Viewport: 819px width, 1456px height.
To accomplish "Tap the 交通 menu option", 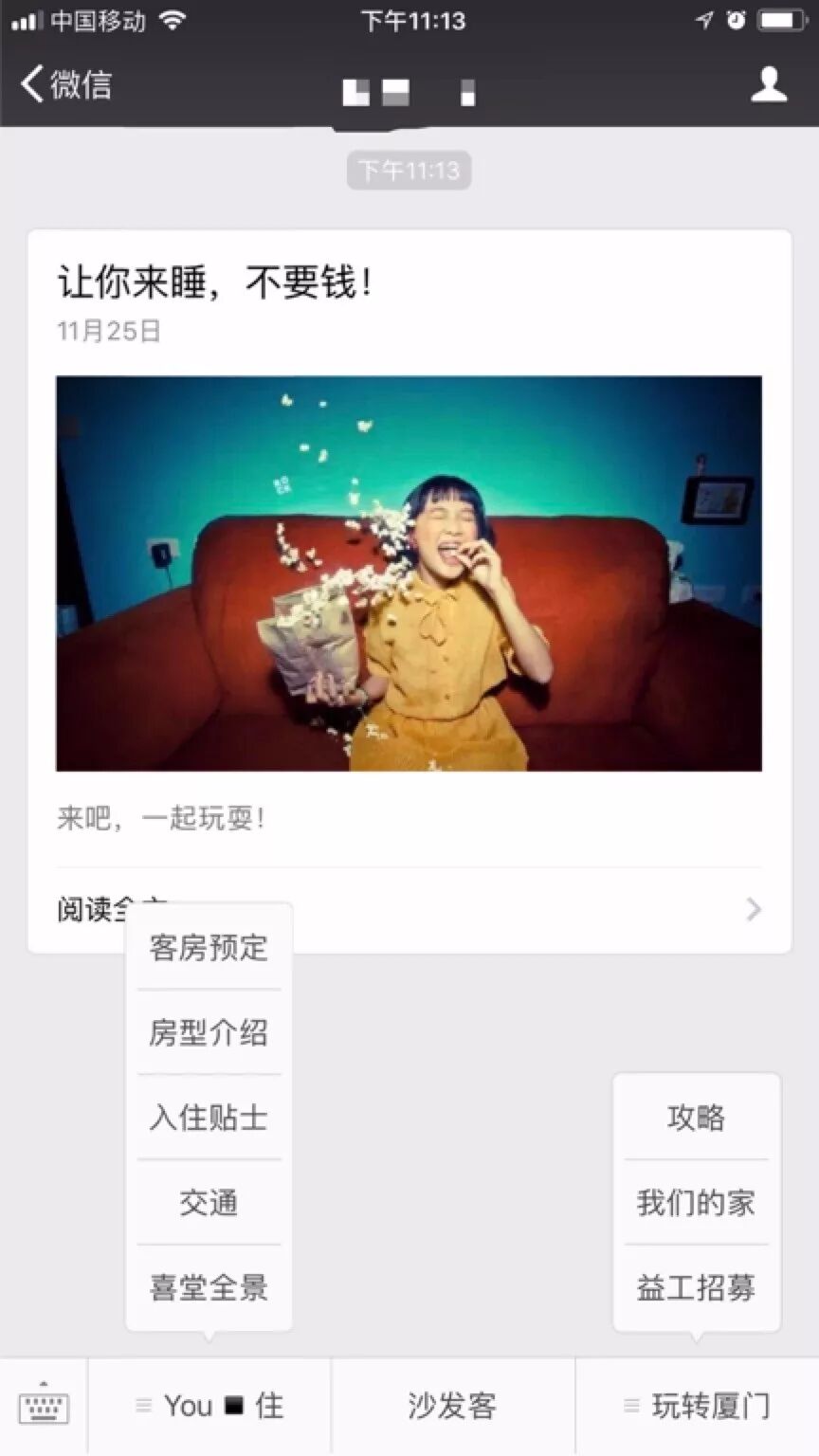I will pos(209,1203).
